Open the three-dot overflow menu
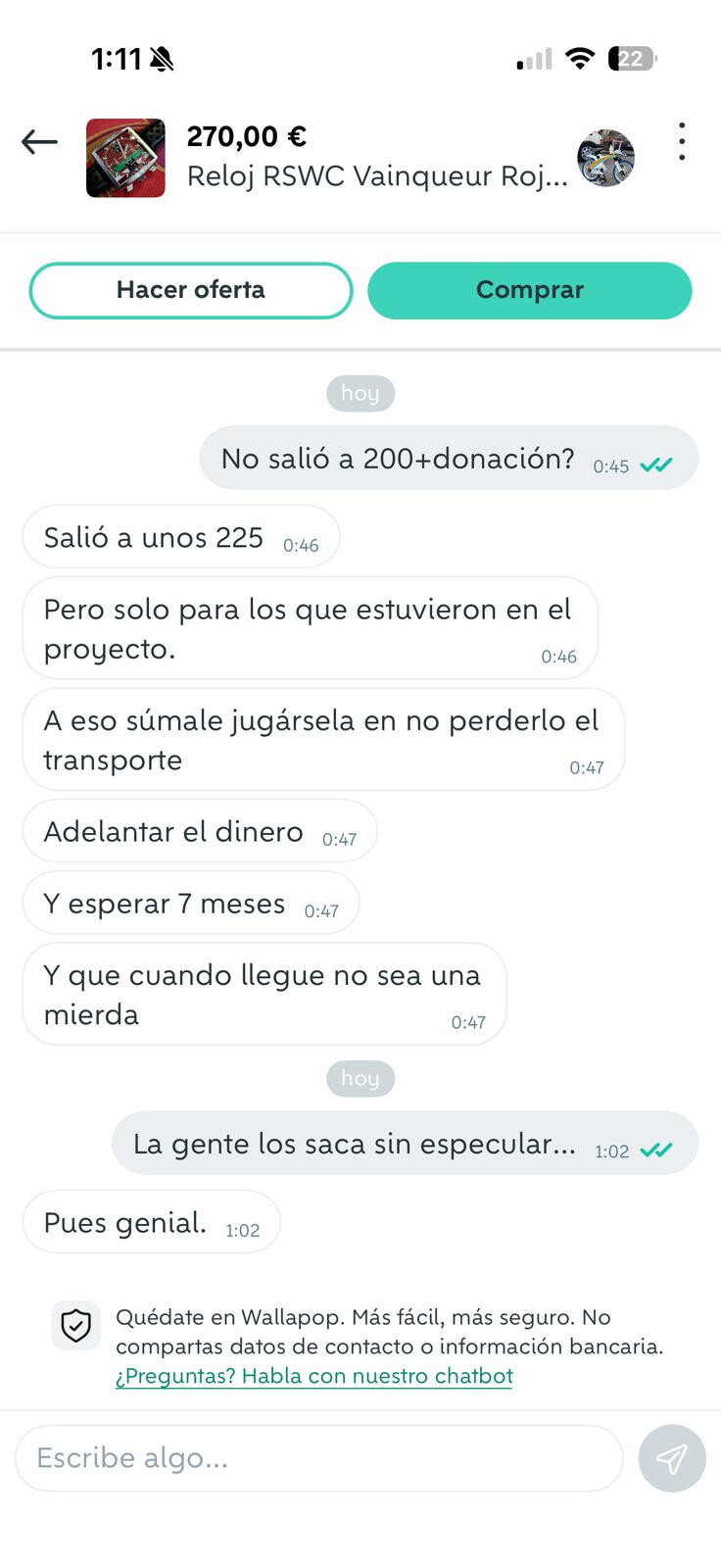This screenshot has width=721, height=1568. pyautogui.click(x=682, y=142)
